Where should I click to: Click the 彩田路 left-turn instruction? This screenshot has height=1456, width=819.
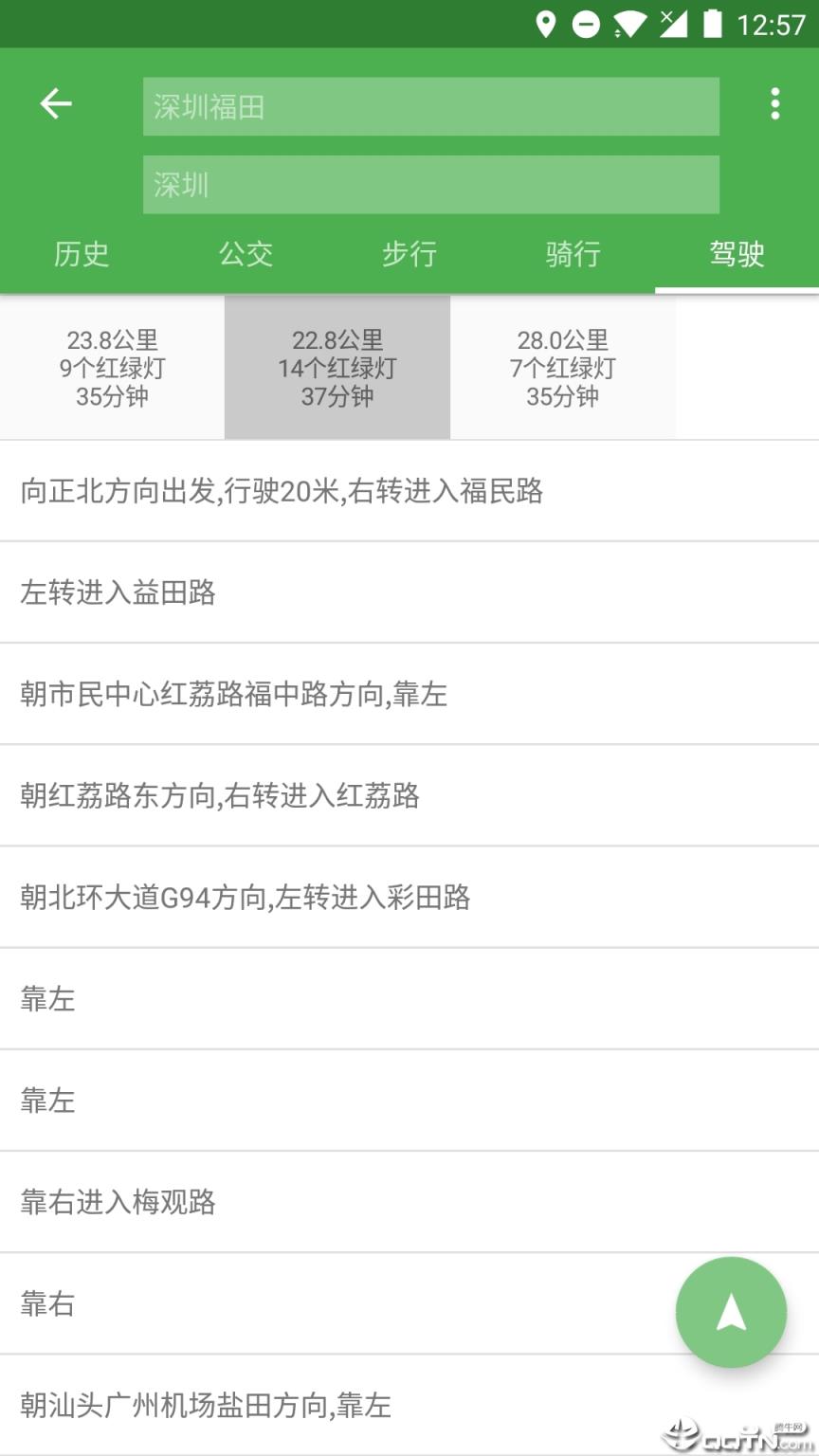click(x=246, y=898)
